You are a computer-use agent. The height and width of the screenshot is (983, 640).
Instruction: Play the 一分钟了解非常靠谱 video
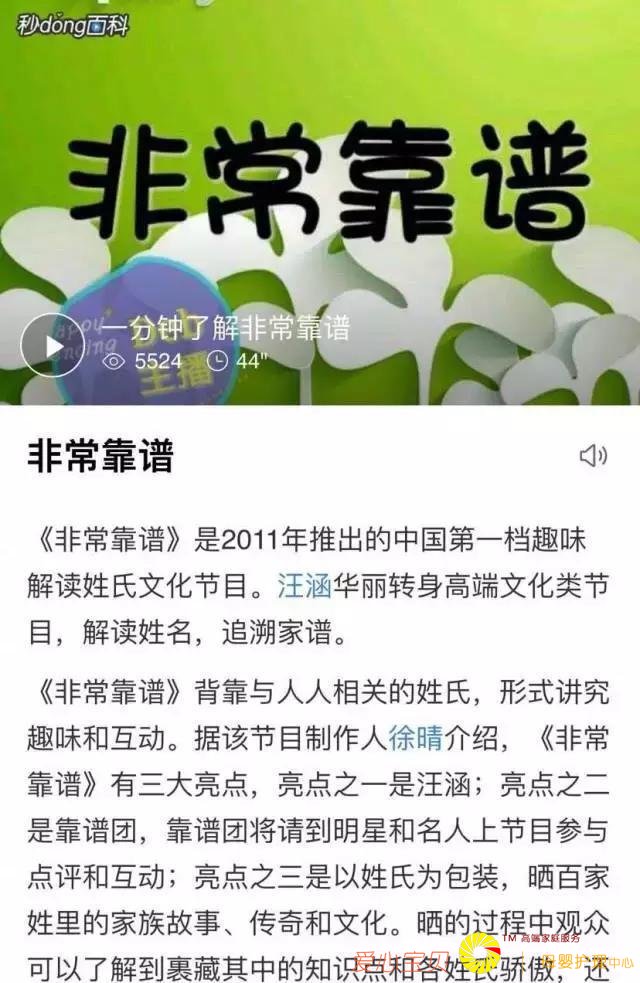click(52, 345)
